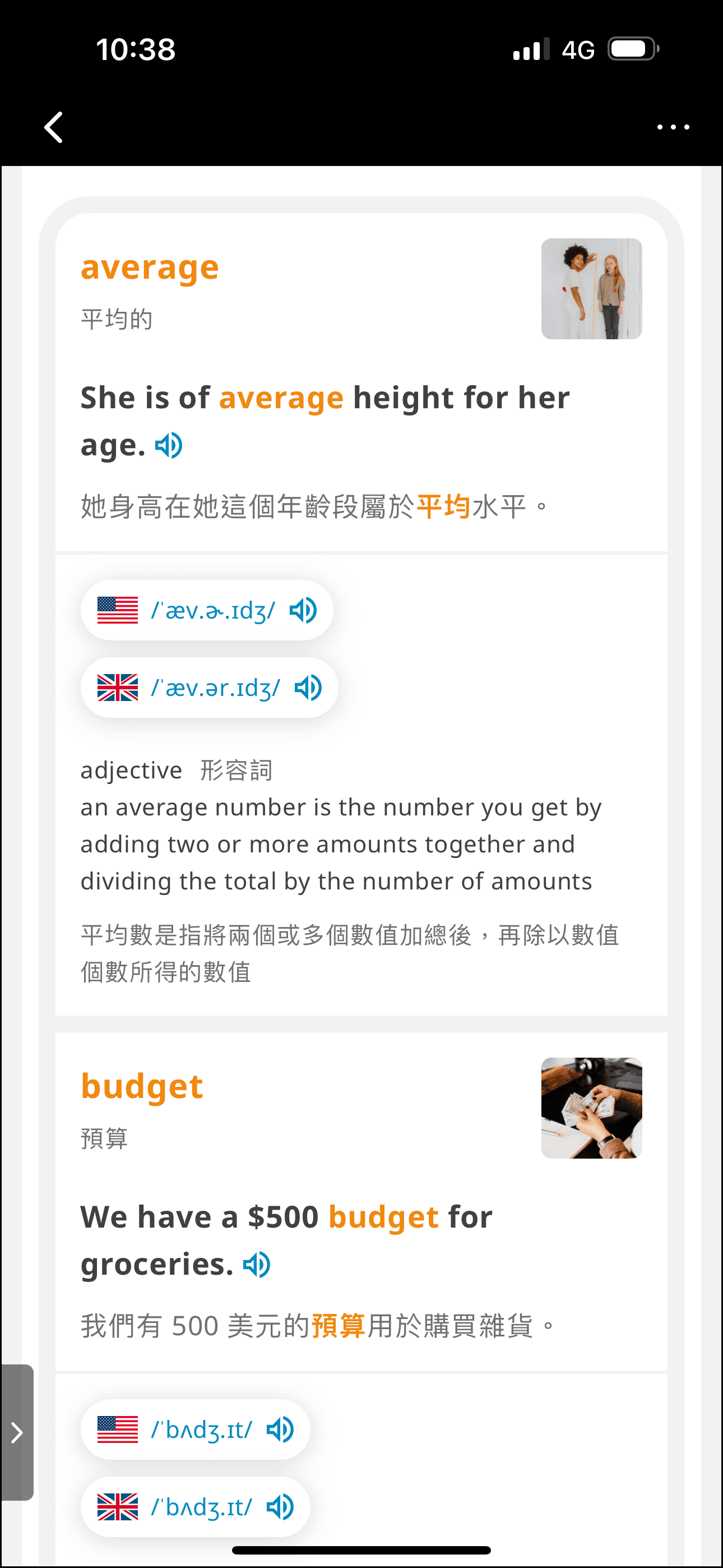Go back using the top-left arrow

click(x=54, y=127)
